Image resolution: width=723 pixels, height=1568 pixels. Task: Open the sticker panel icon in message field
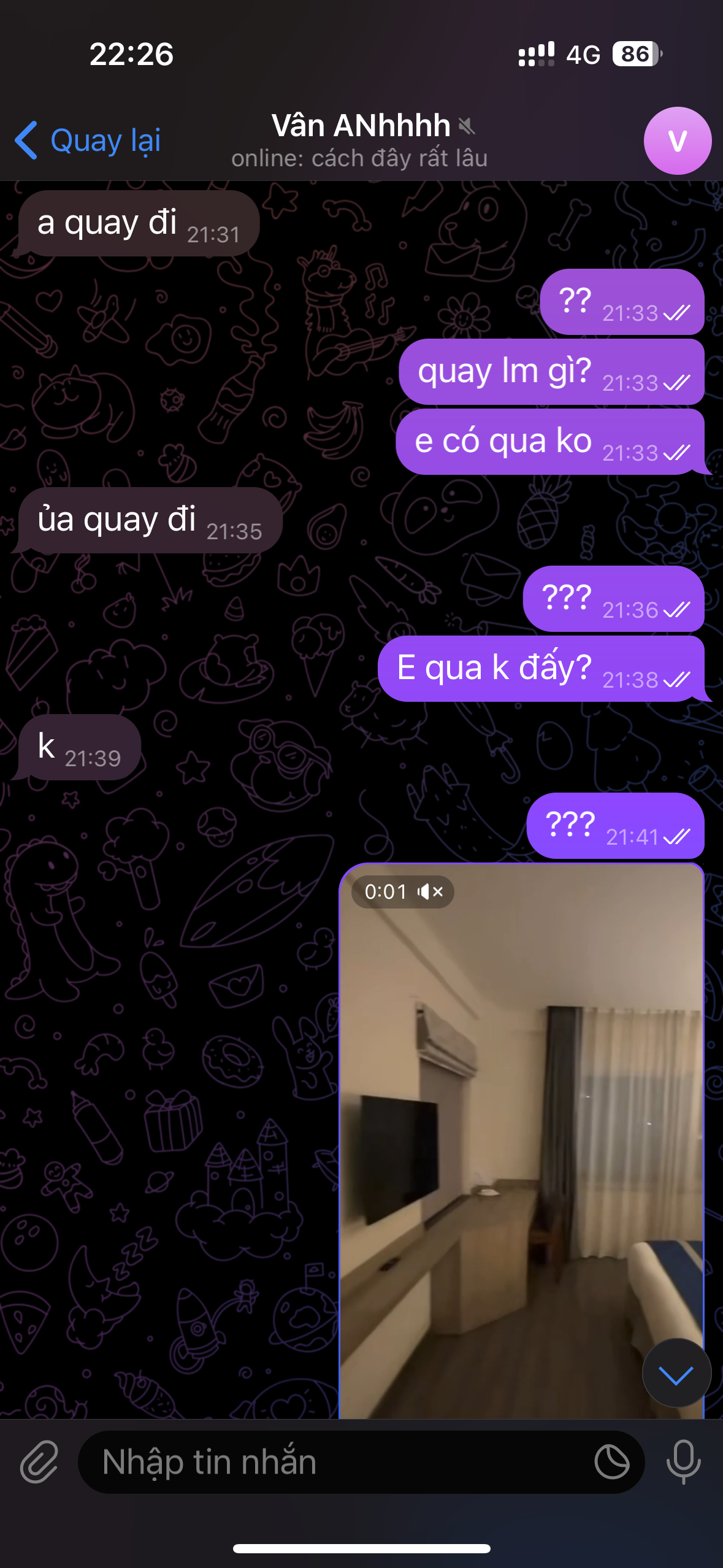pos(611,1462)
